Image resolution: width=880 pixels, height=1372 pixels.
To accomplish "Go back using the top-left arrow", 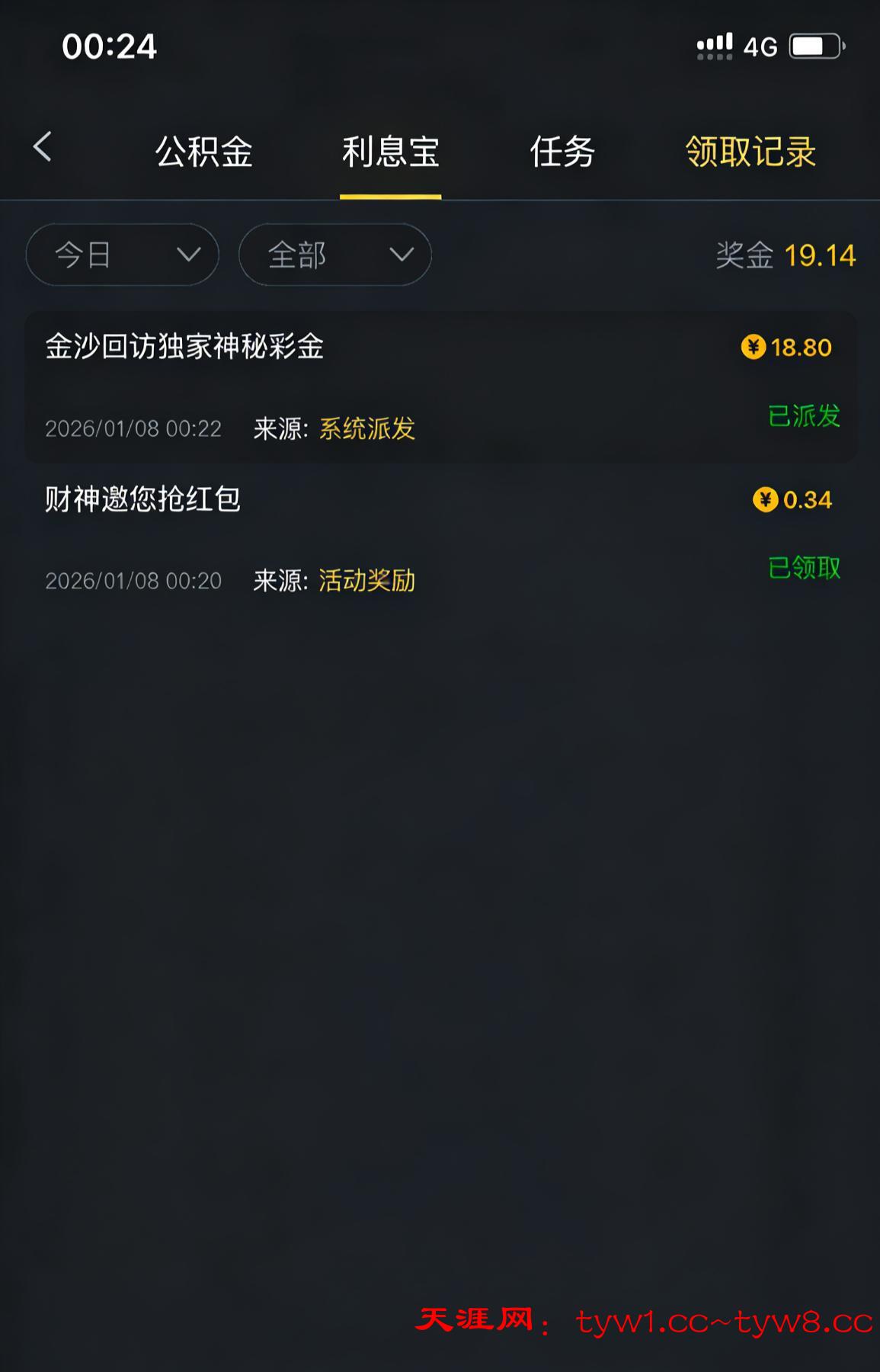I will point(43,147).
